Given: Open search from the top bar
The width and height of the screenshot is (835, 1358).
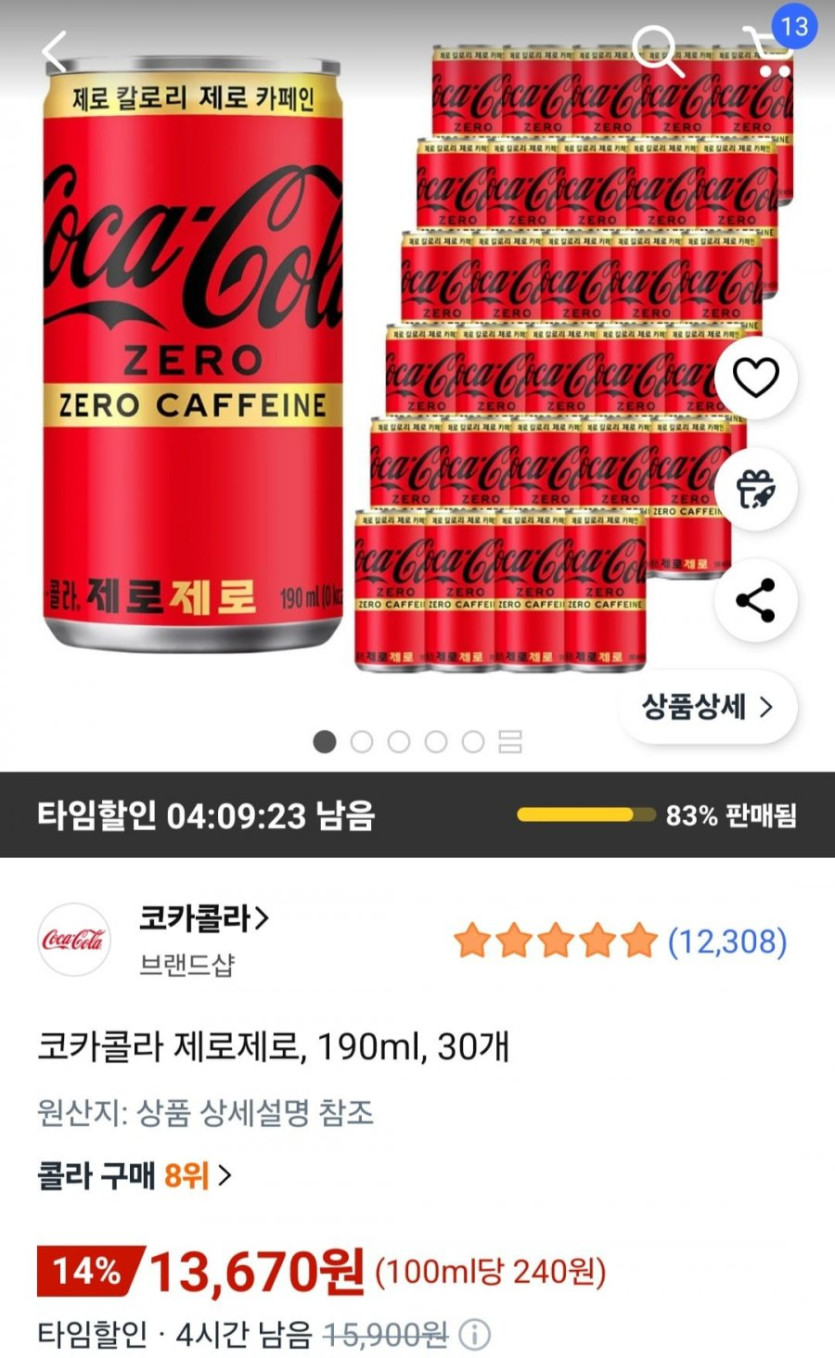Looking at the screenshot, I should pyautogui.click(x=659, y=50).
